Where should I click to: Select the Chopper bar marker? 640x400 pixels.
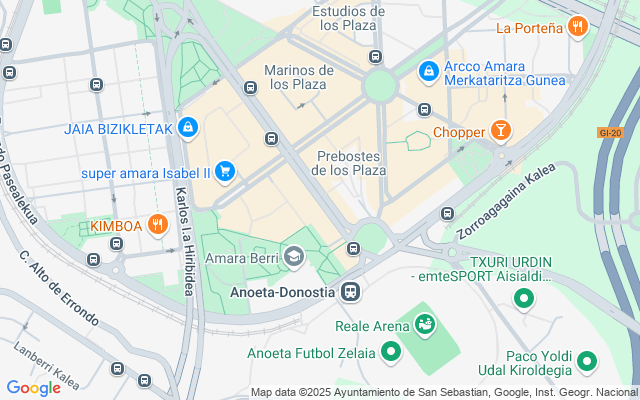point(500,131)
